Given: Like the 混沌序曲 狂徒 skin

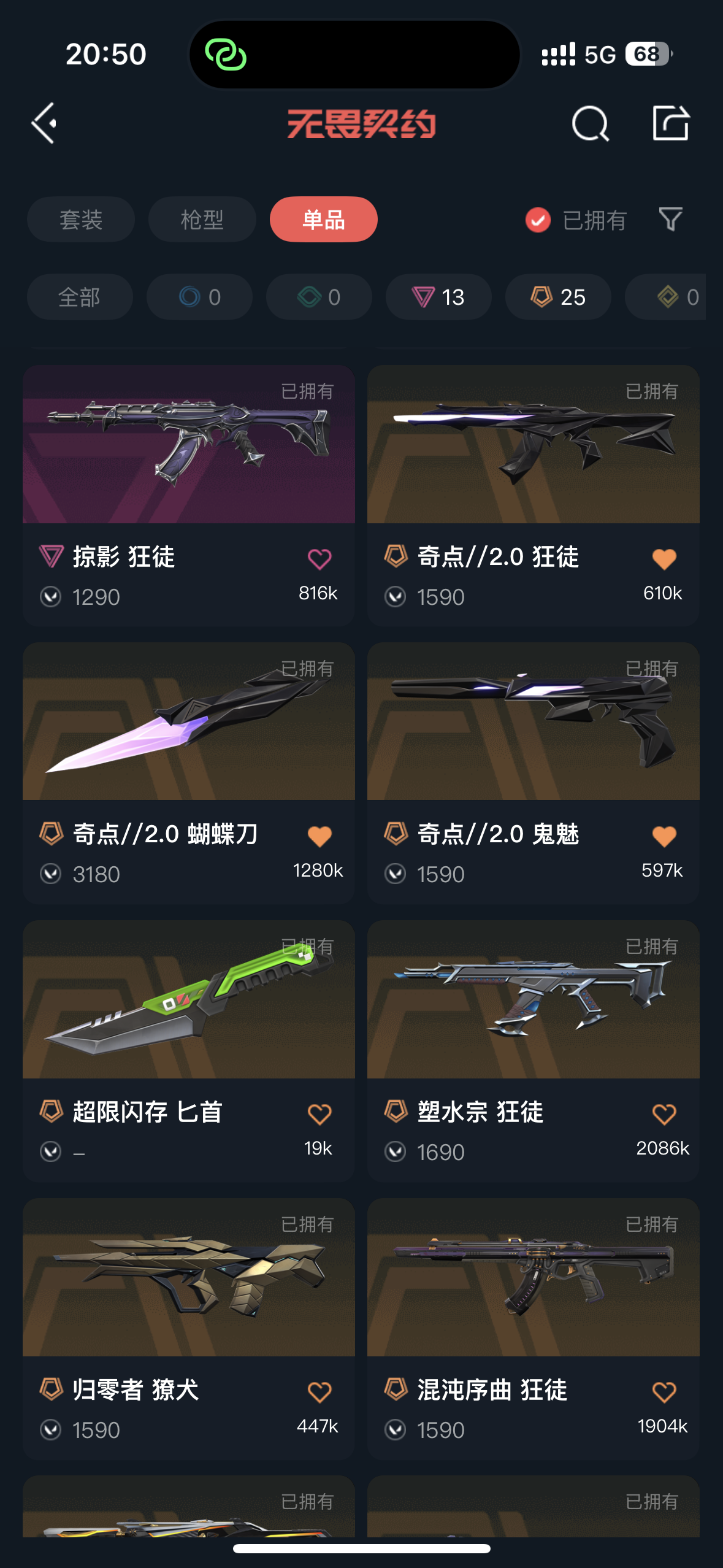Looking at the screenshot, I should (x=664, y=1392).
